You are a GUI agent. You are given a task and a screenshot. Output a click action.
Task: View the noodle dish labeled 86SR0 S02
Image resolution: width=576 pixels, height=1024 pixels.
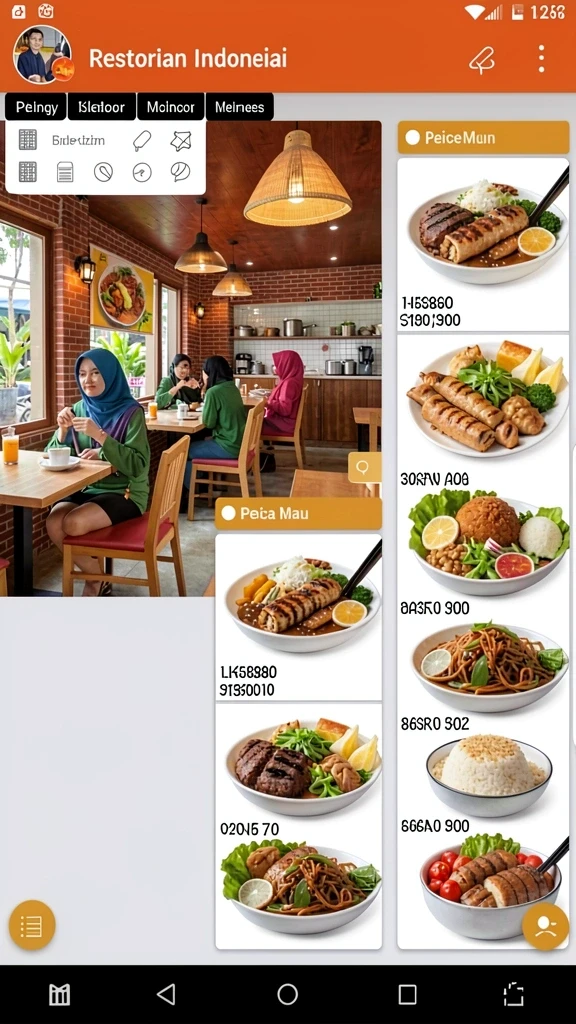[x=483, y=676]
